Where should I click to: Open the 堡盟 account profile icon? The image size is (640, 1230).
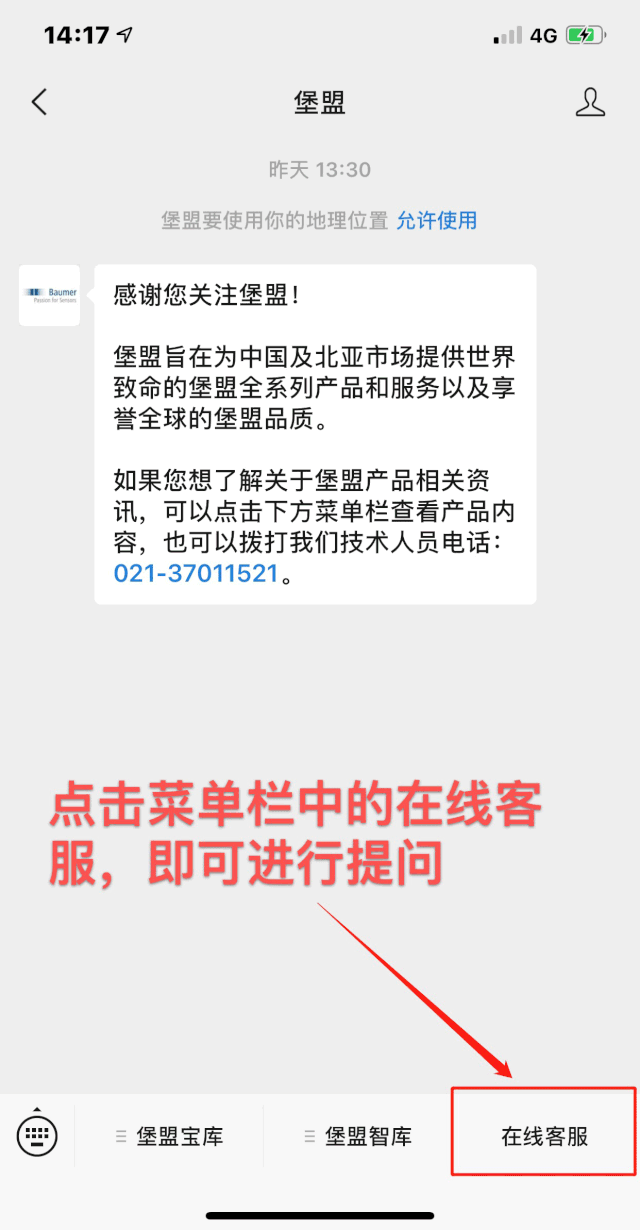pos(591,102)
